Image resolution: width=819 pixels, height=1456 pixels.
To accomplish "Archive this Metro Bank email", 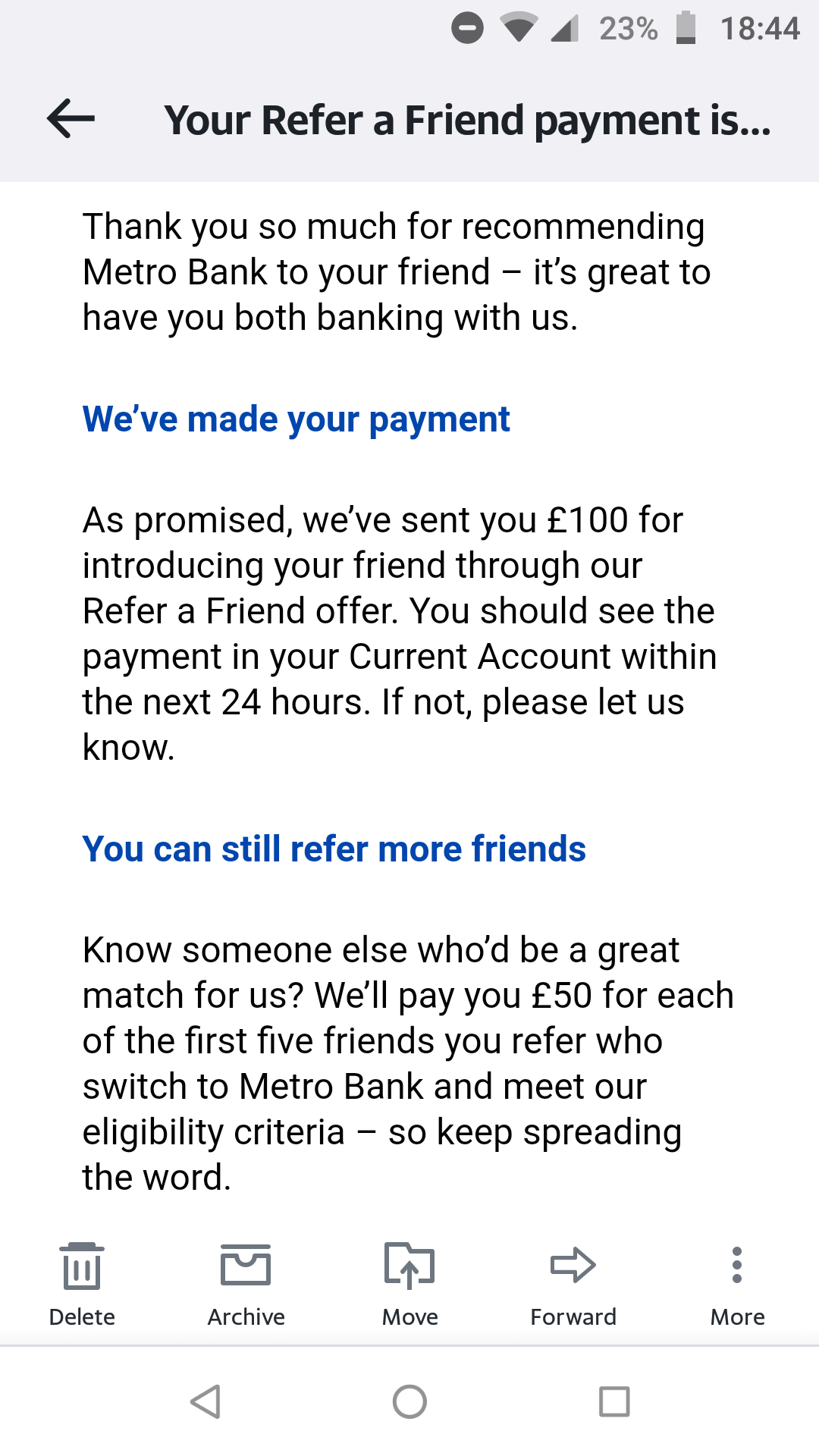I will coord(246,1285).
